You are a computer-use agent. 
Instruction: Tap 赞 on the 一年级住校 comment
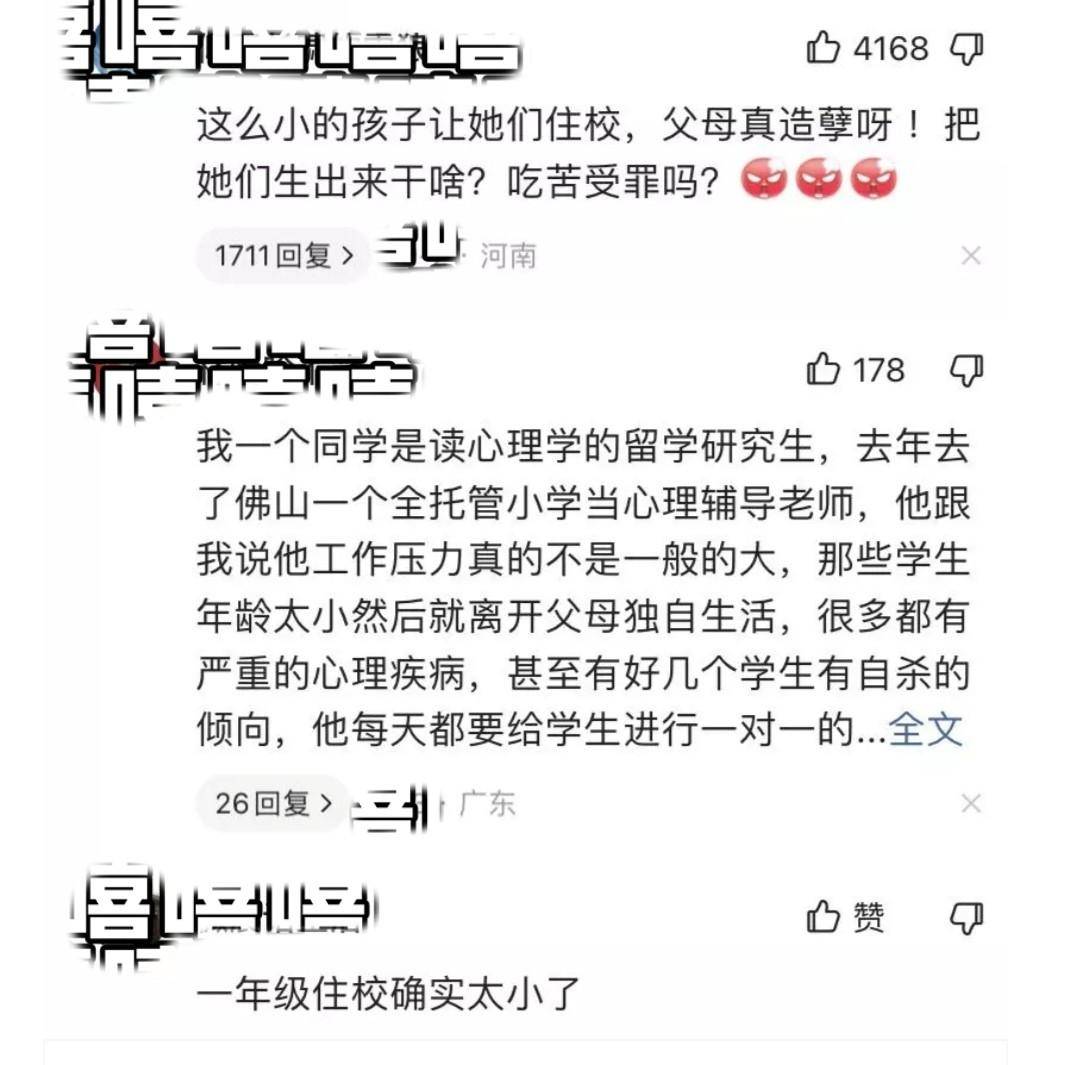click(x=845, y=916)
